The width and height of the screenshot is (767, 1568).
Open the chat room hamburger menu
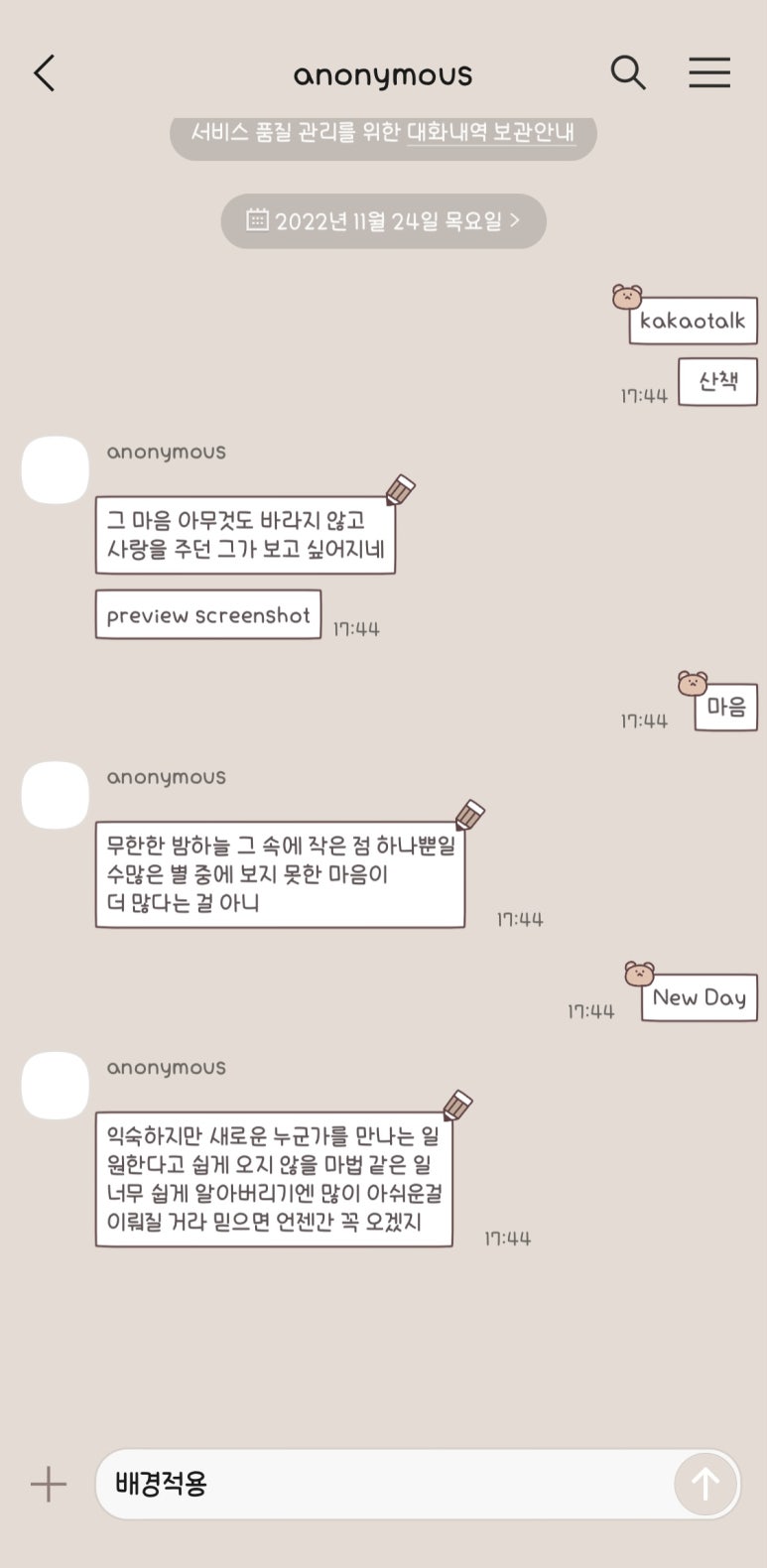[x=709, y=72]
